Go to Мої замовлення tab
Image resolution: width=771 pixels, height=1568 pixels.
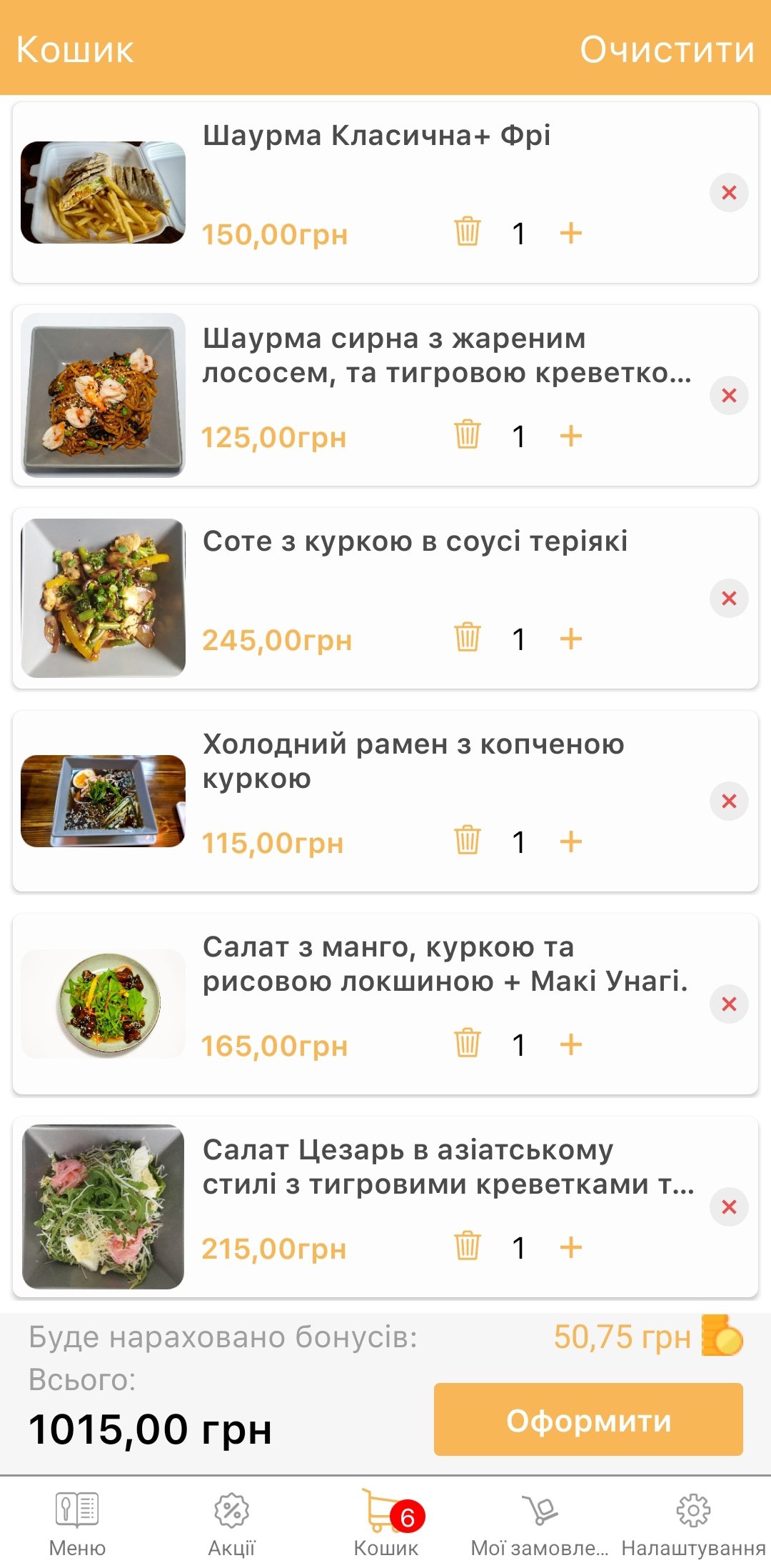540,1523
